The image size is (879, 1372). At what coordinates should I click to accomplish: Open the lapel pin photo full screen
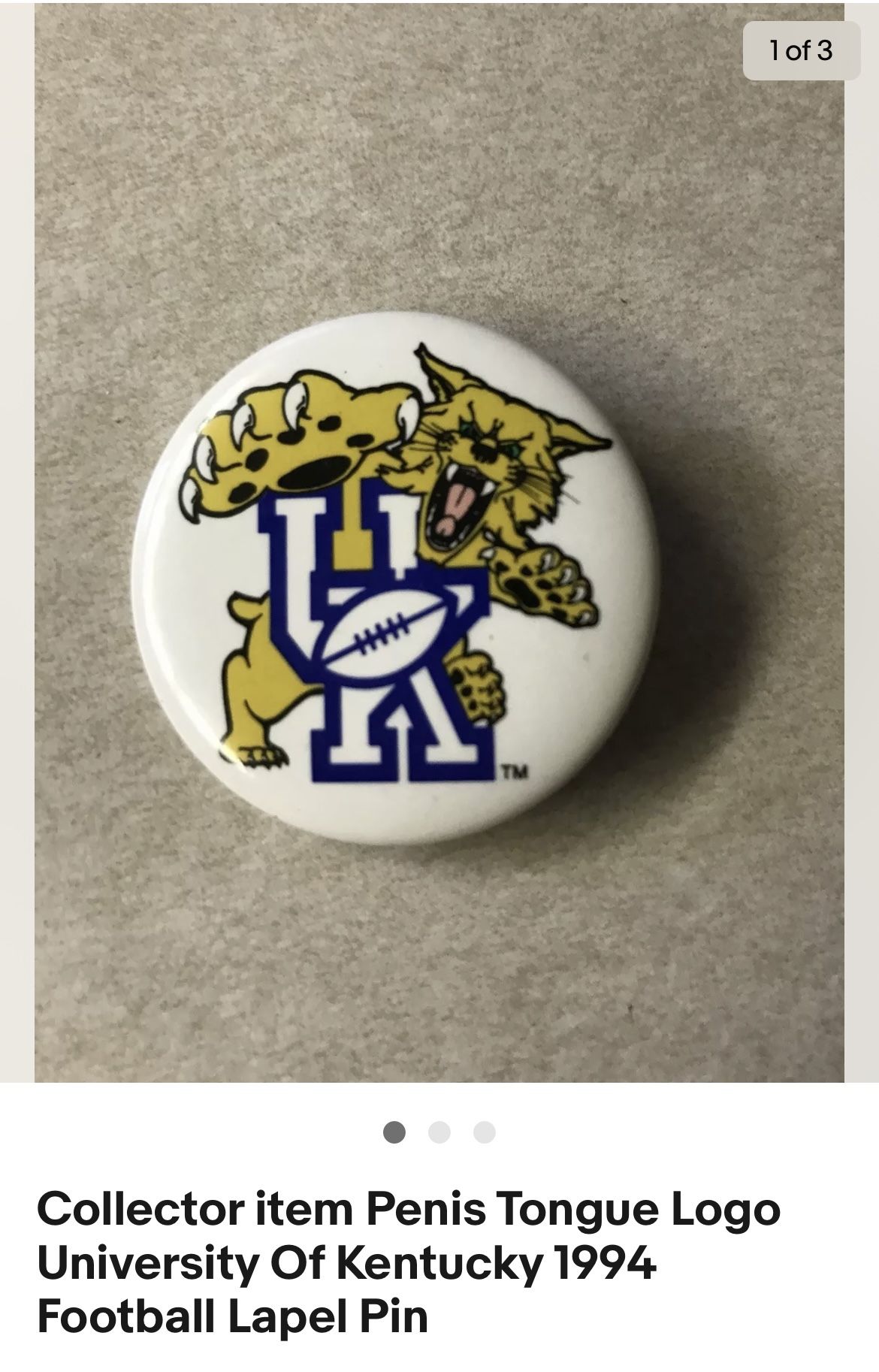click(439, 542)
